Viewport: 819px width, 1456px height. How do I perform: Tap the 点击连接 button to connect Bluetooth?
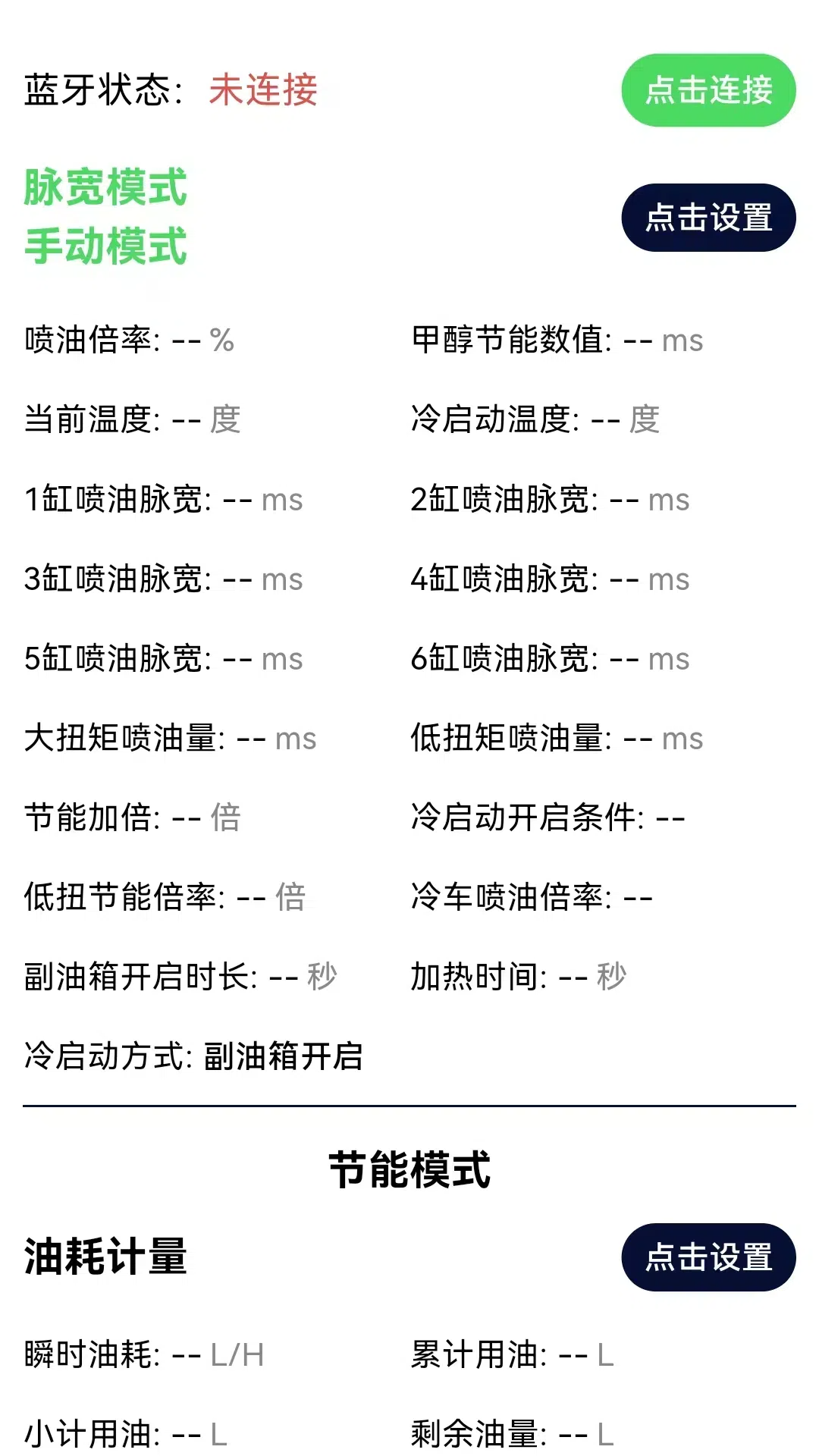click(x=708, y=91)
